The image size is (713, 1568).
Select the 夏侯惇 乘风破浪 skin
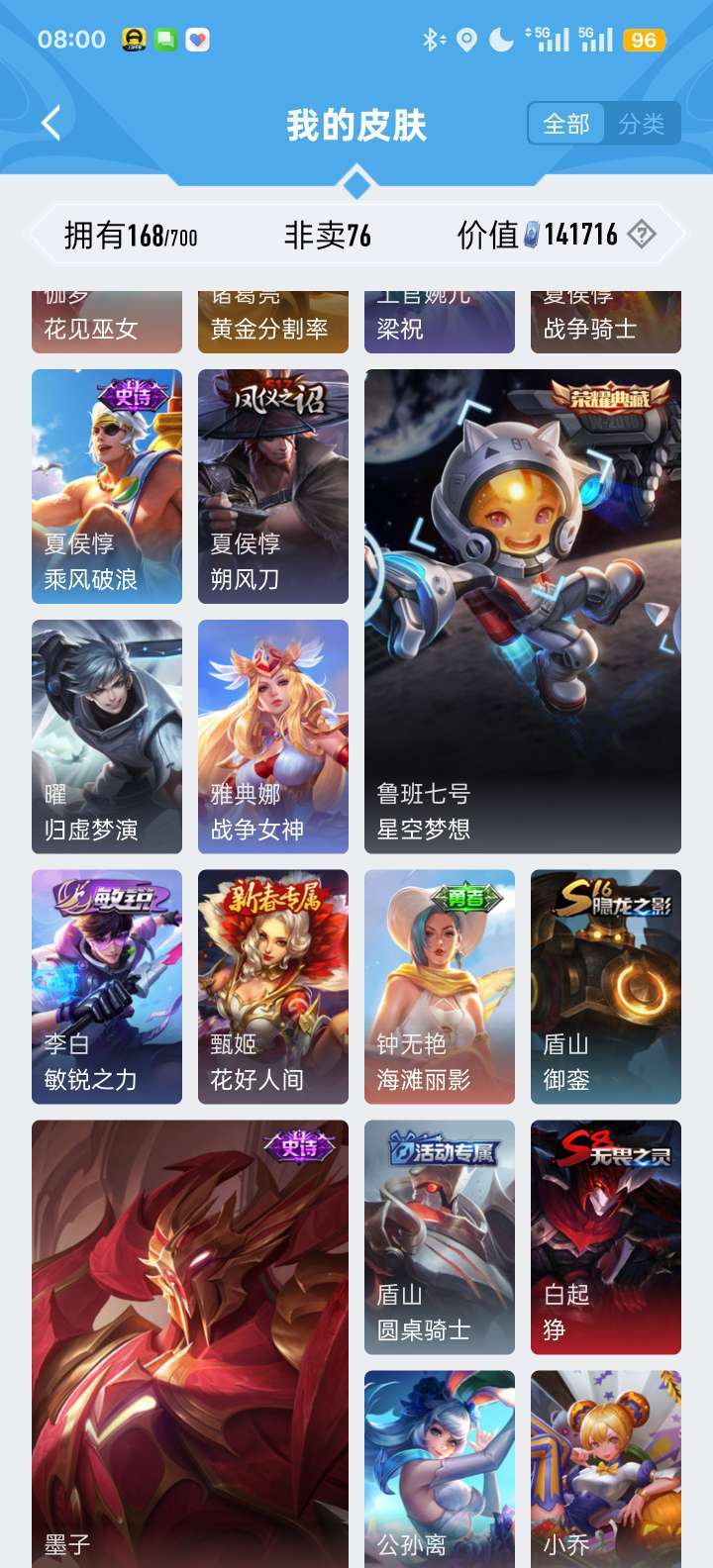click(x=106, y=486)
